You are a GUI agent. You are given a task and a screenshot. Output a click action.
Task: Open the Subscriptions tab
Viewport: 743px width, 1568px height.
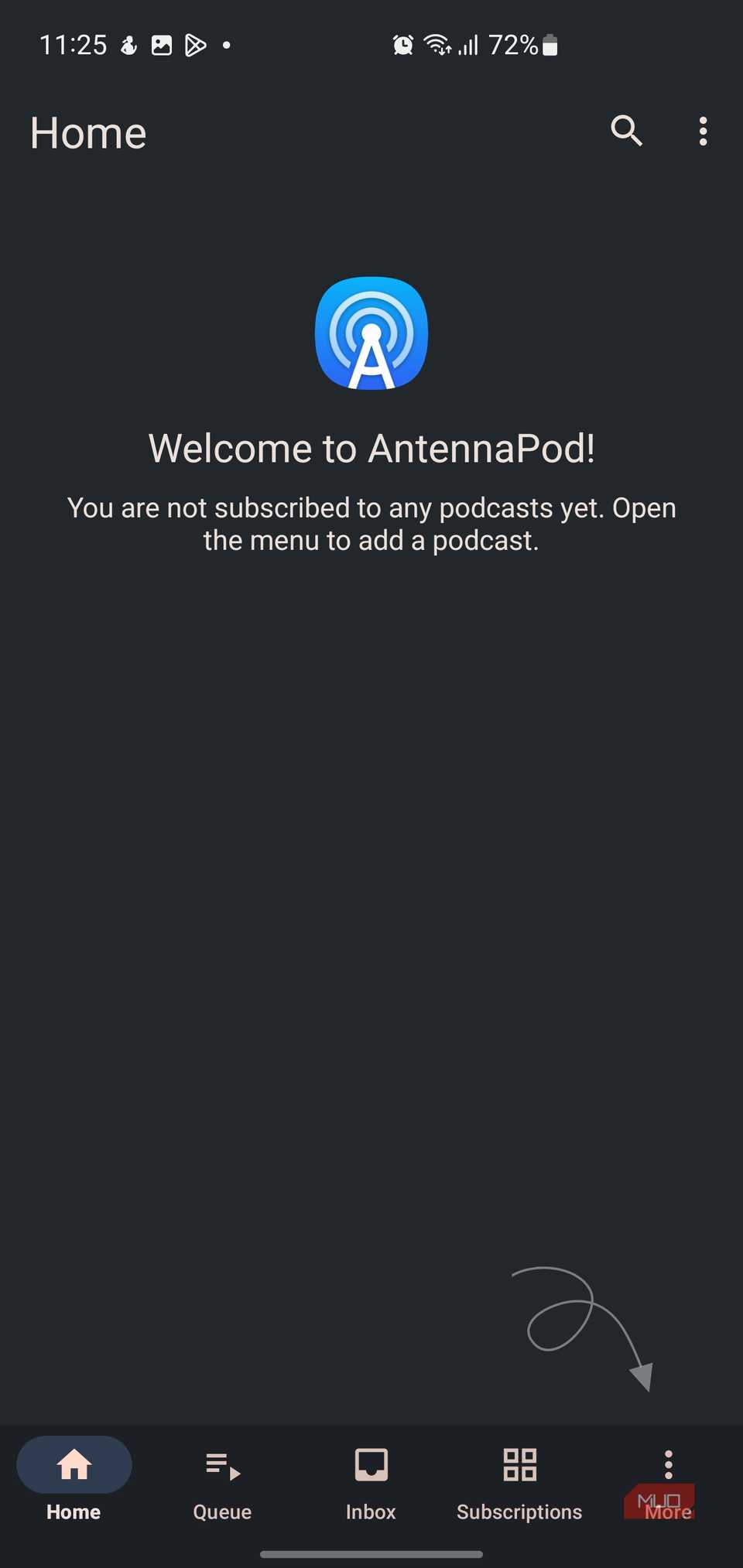pos(519,1479)
